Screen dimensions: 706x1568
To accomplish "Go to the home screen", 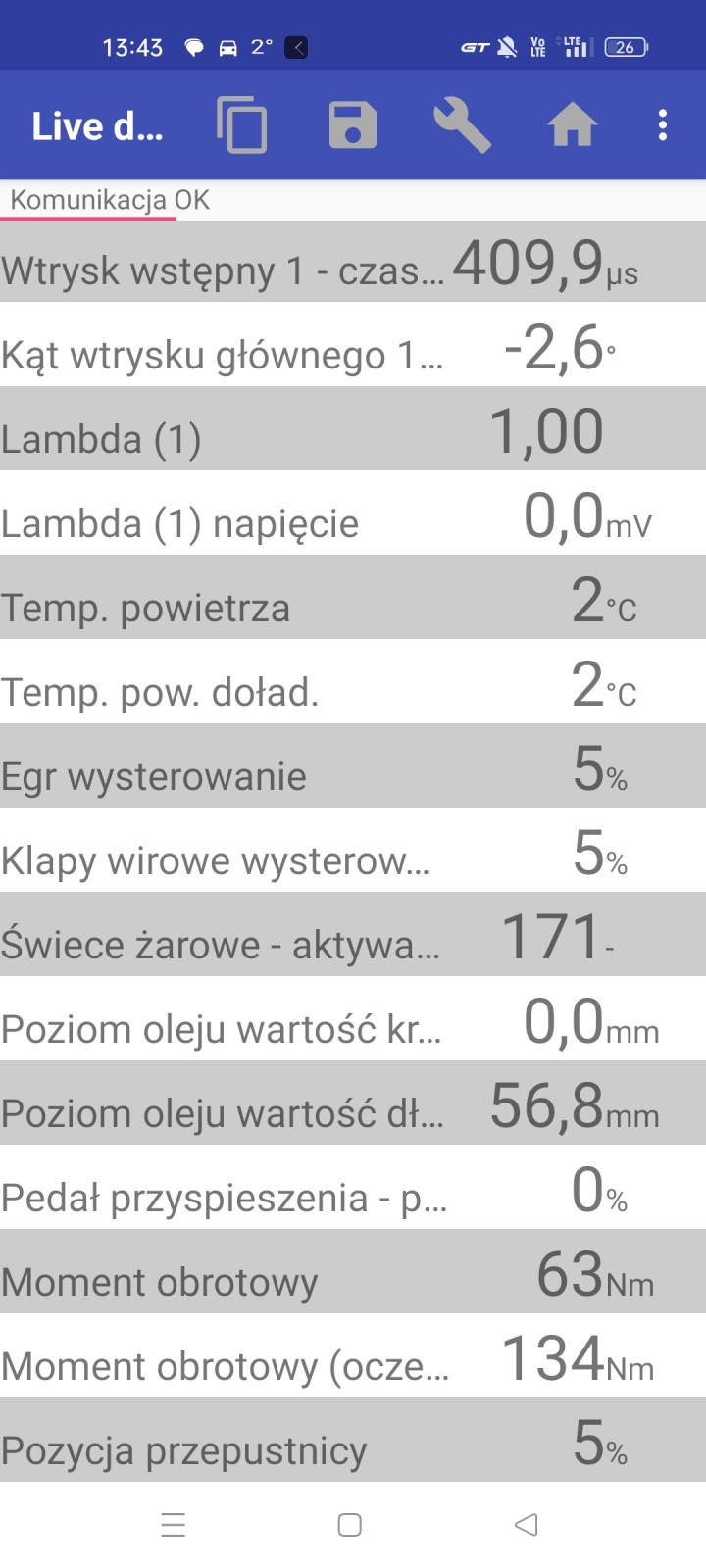I will [572, 124].
